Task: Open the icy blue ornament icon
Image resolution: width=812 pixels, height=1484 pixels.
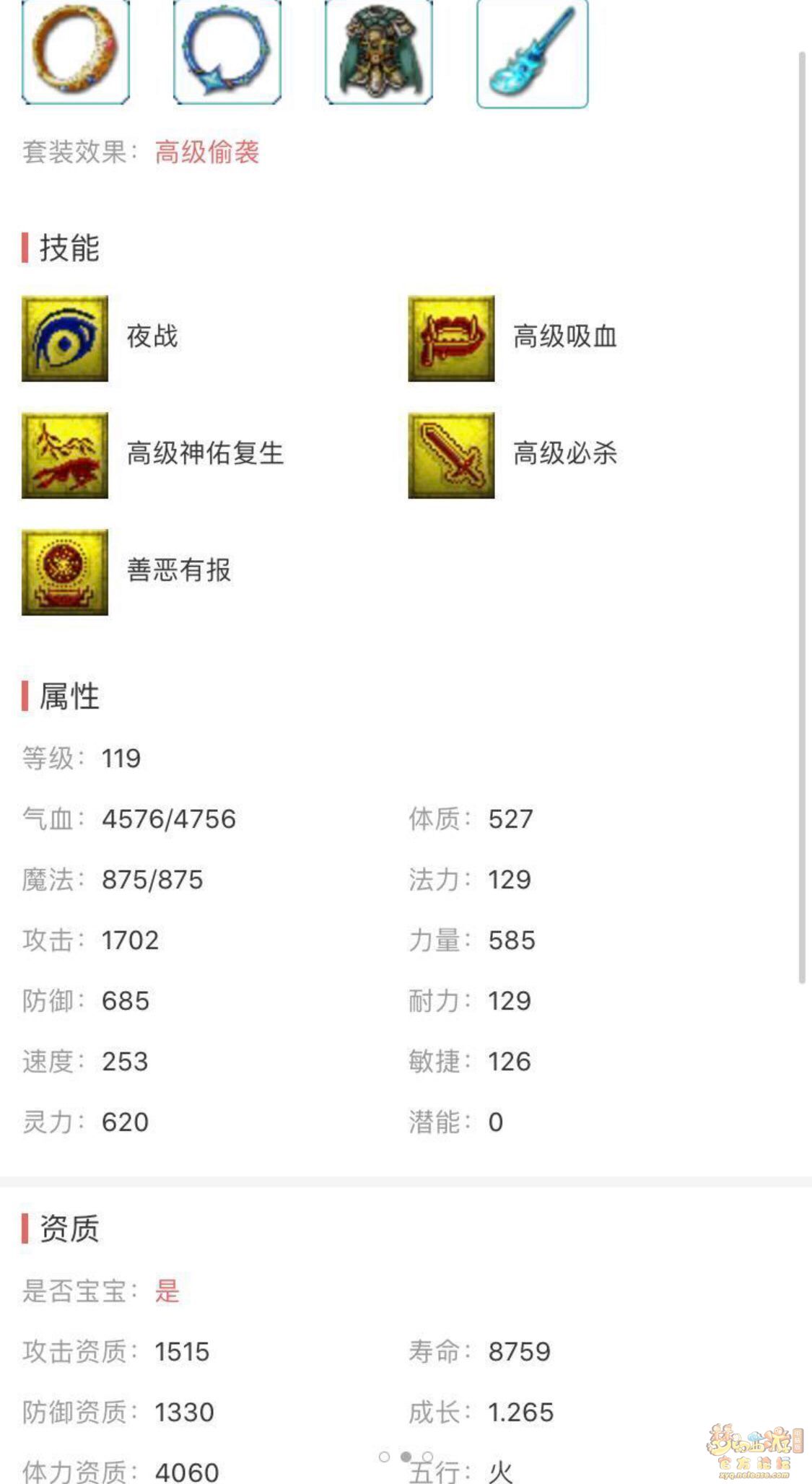Action: coord(532,54)
